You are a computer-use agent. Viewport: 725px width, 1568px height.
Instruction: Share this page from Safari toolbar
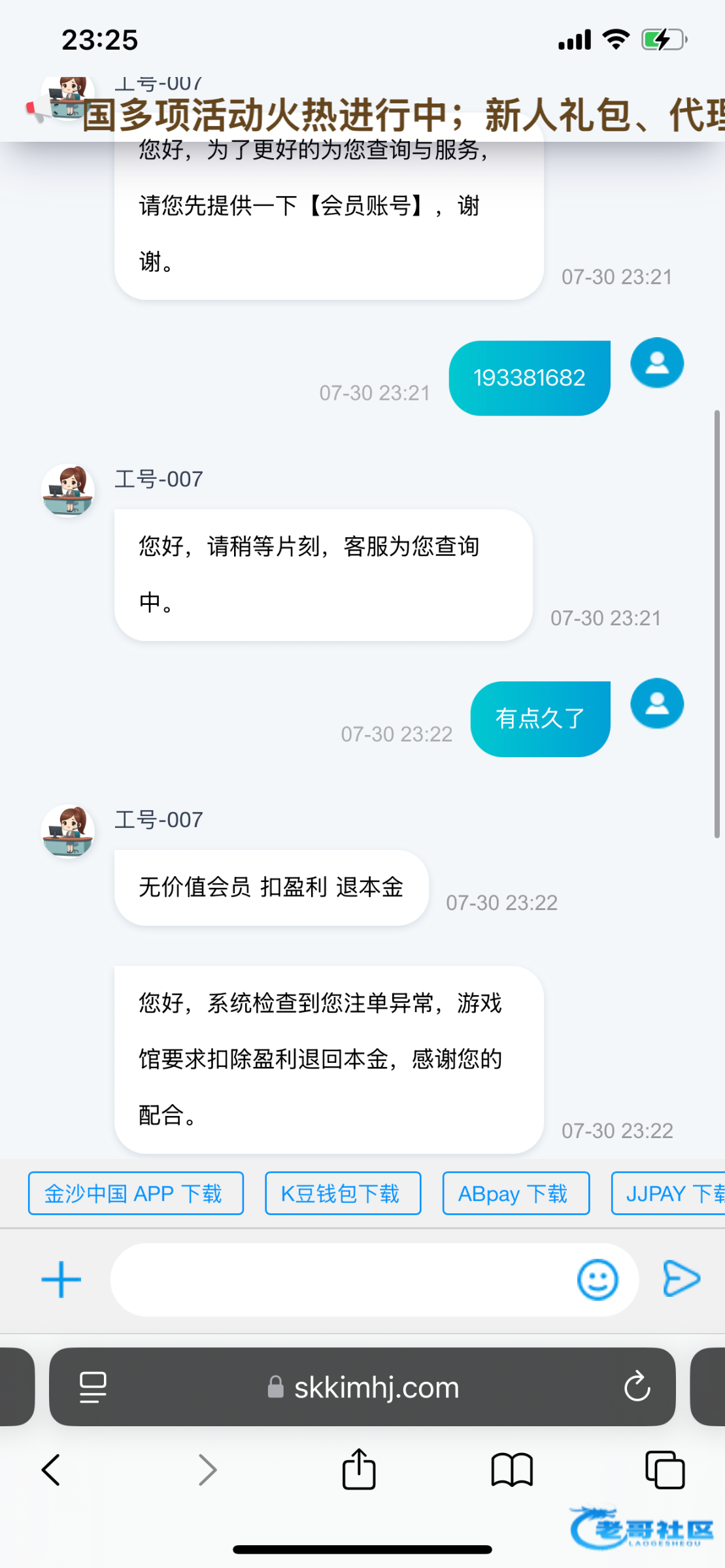coord(359,1470)
